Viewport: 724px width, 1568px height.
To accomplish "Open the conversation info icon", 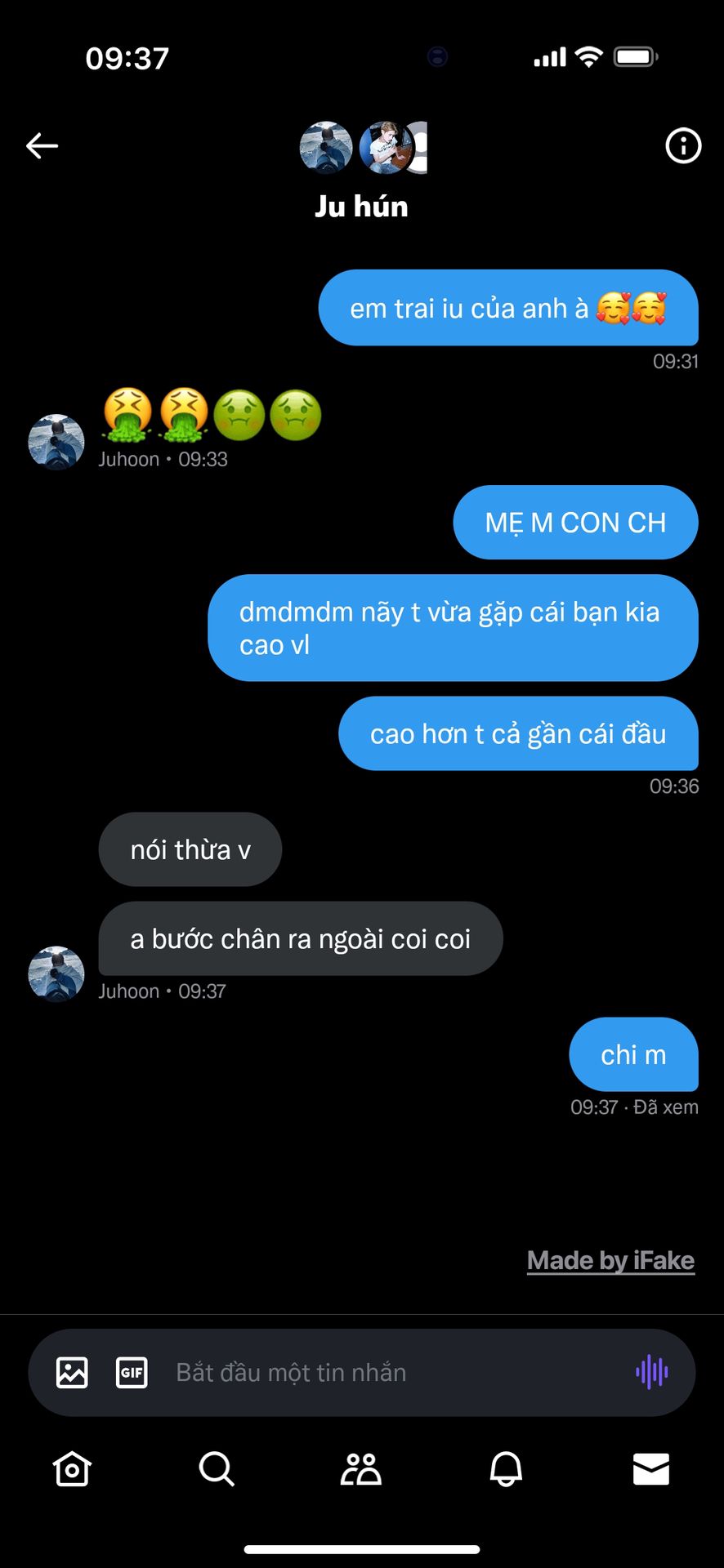I will (x=683, y=146).
